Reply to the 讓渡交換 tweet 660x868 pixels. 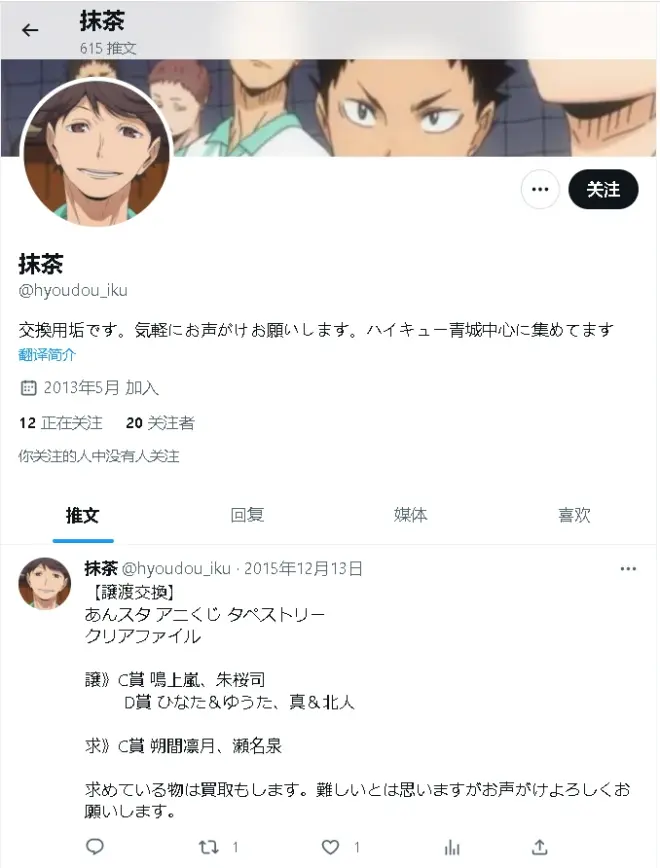(95, 847)
